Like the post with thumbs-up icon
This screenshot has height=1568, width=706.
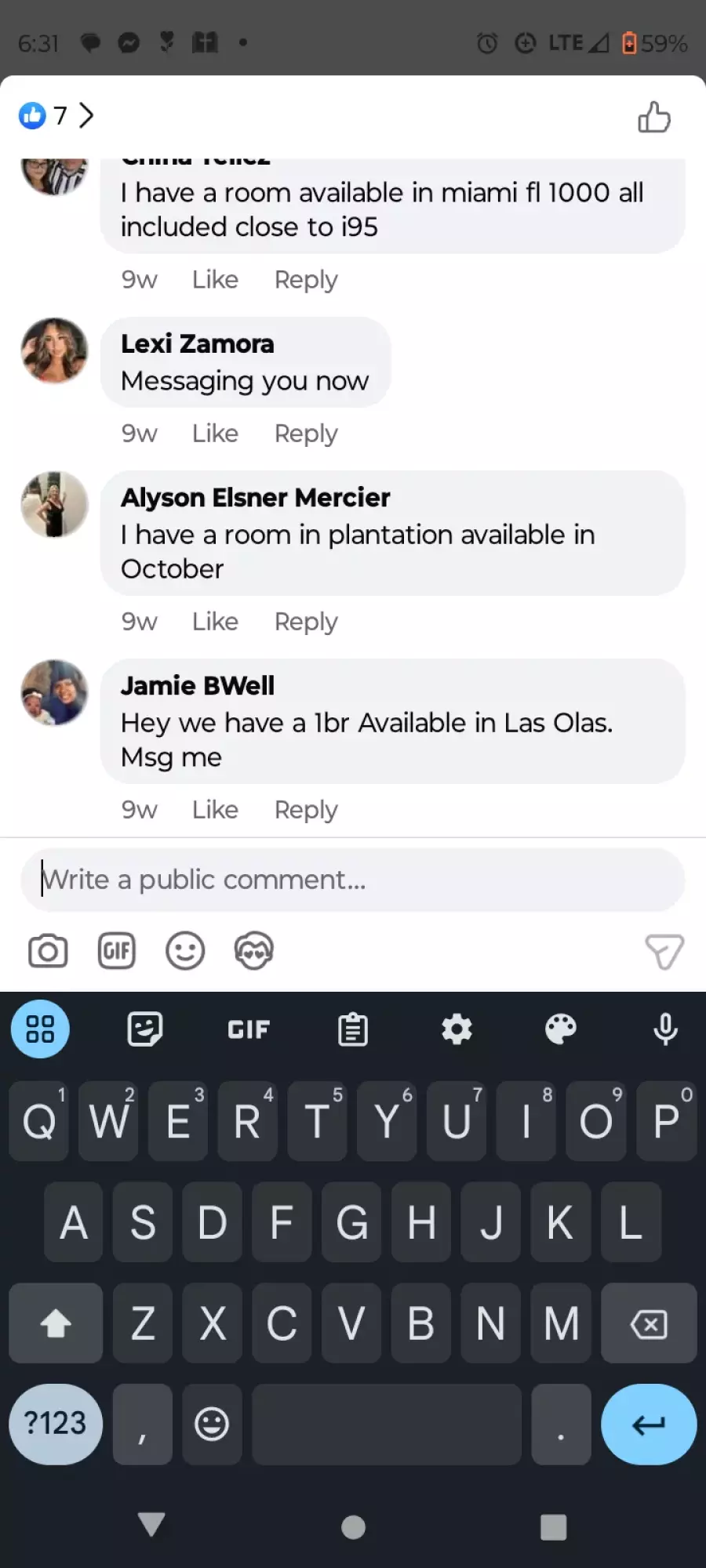(654, 118)
